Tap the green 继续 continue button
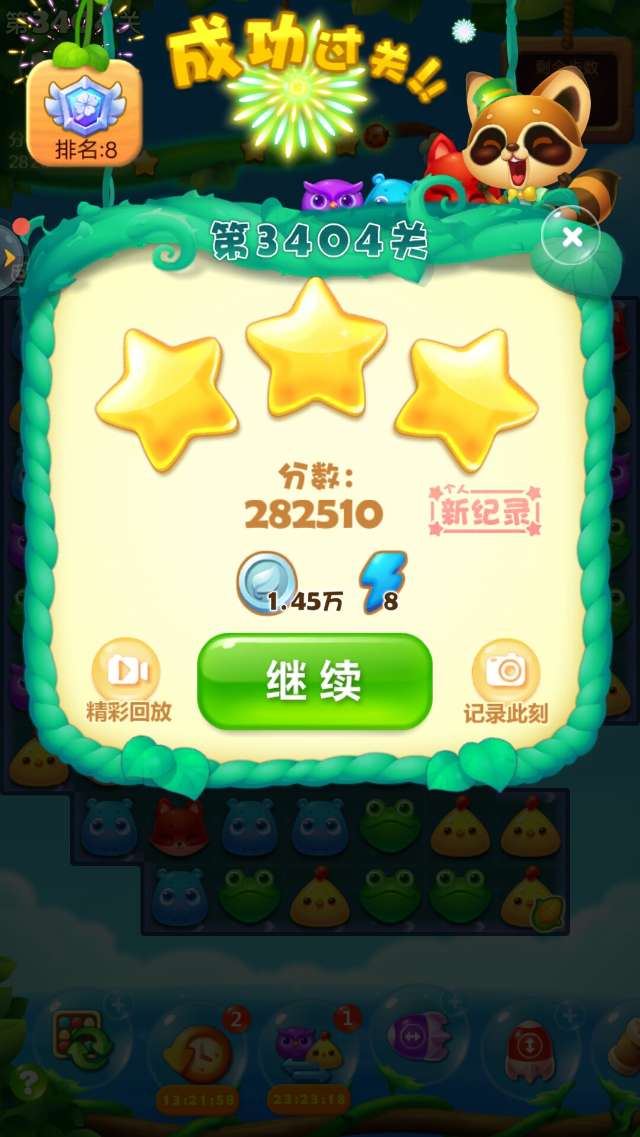Viewport: 640px width, 1137px height. tap(314, 681)
